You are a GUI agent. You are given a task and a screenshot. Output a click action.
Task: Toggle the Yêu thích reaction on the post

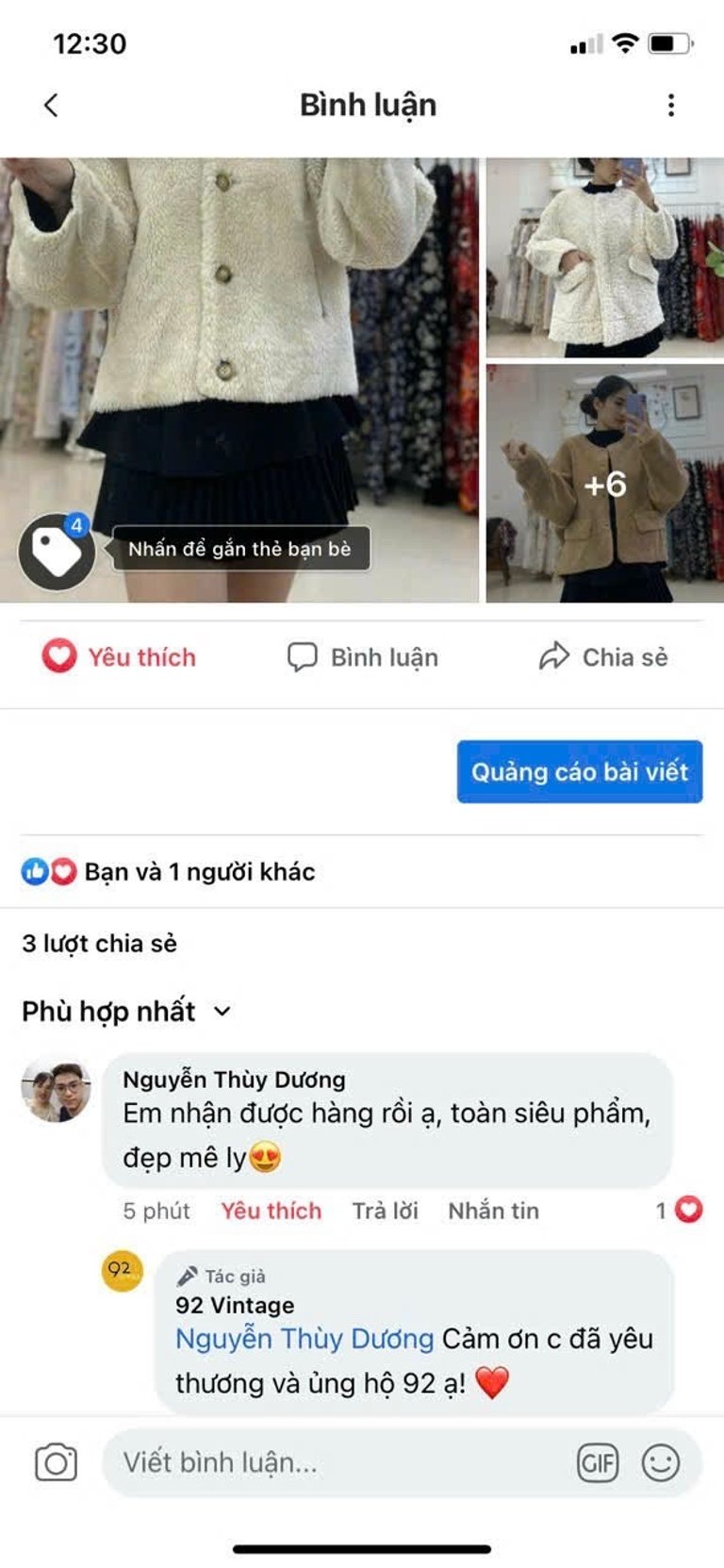tap(120, 657)
